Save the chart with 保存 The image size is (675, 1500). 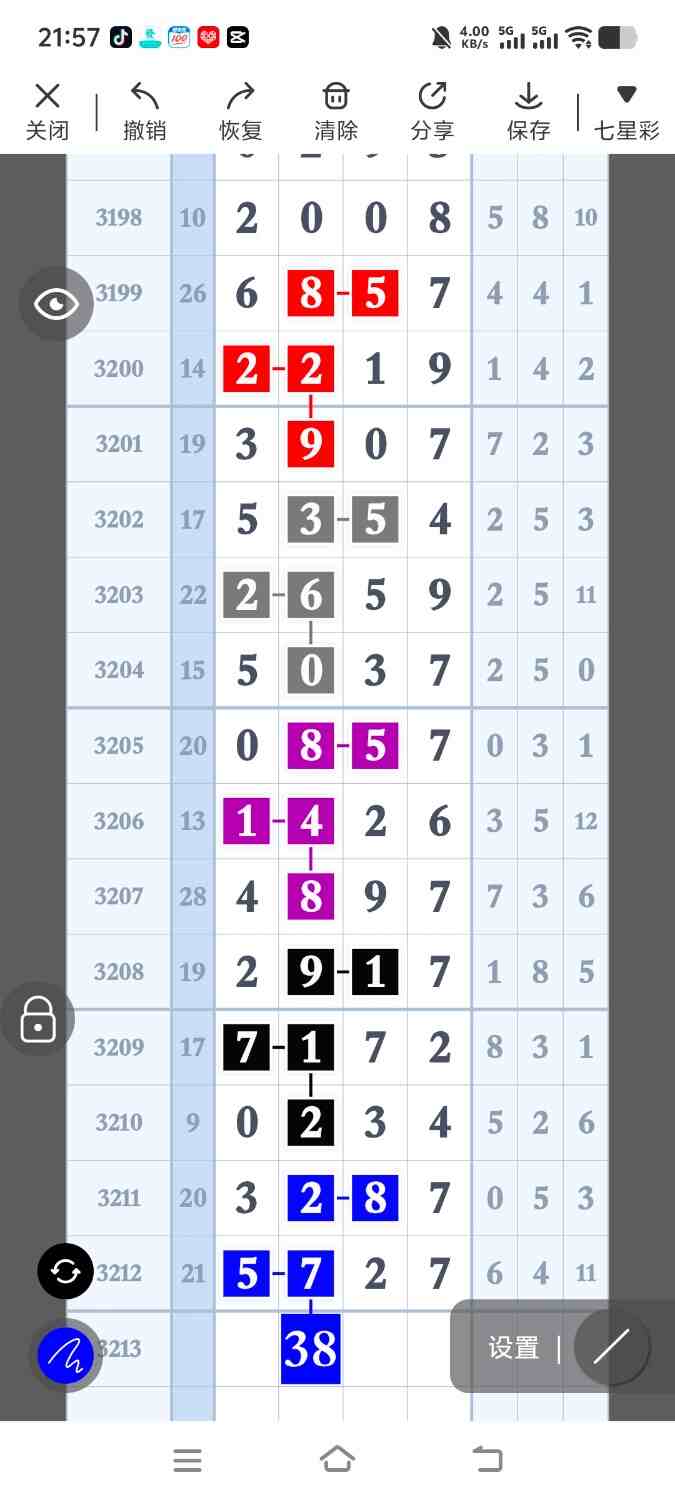pyautogui.click(x=528, y=111)
